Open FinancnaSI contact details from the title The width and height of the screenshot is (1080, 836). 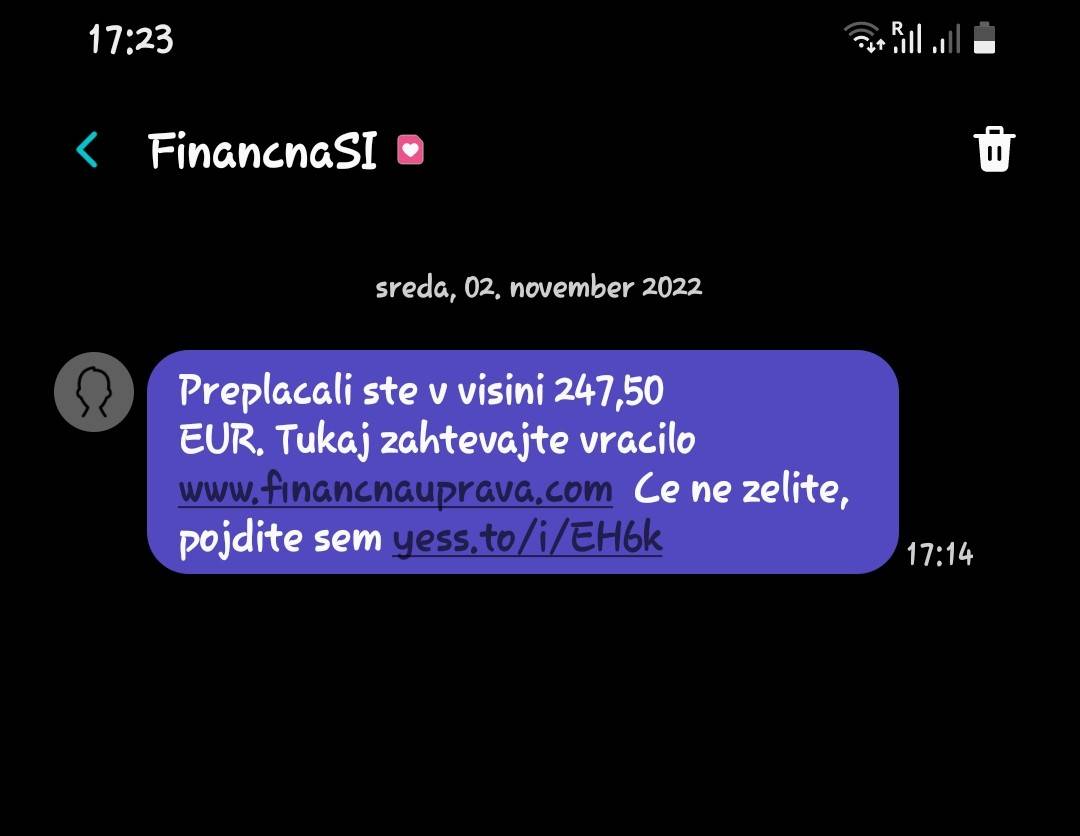[263, 152]
